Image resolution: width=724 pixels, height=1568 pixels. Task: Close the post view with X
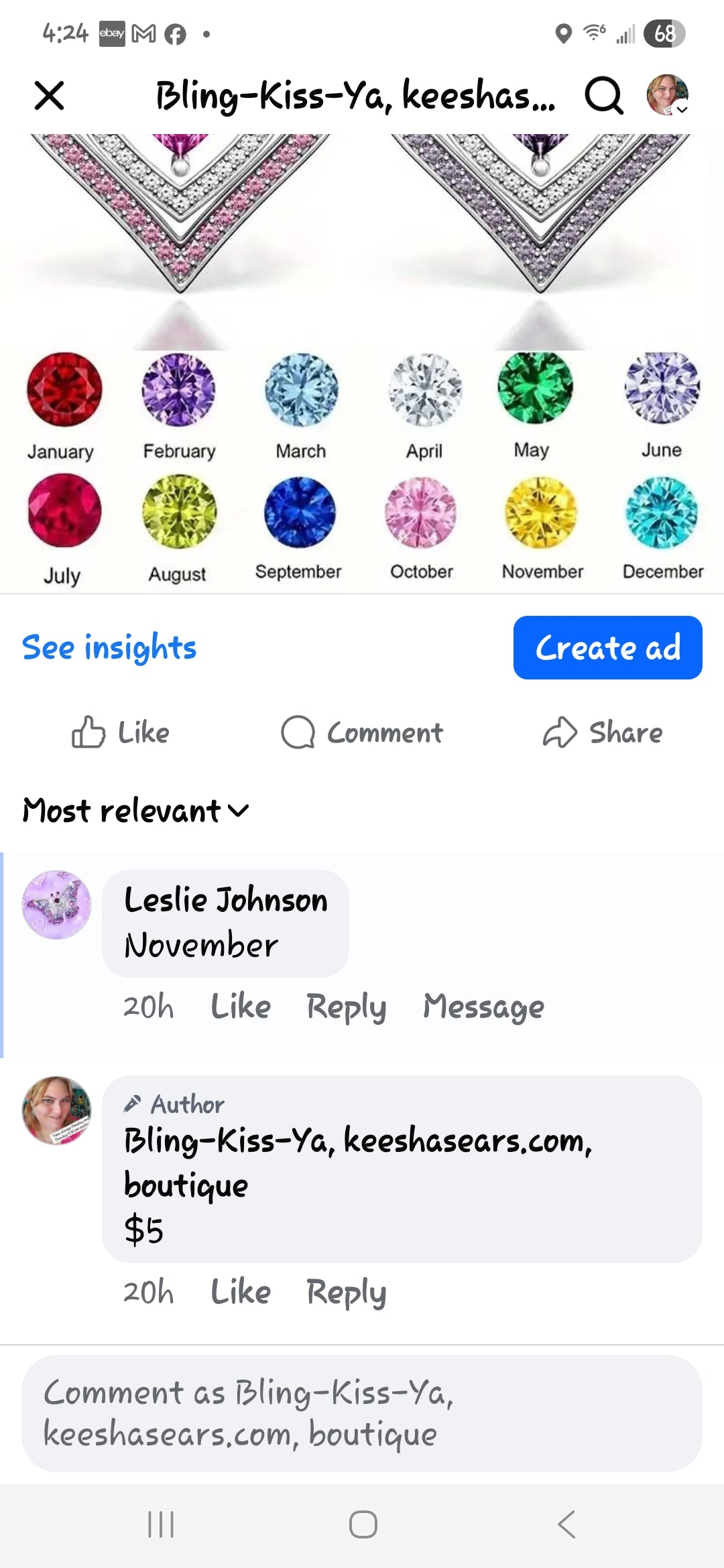[49, 95]
